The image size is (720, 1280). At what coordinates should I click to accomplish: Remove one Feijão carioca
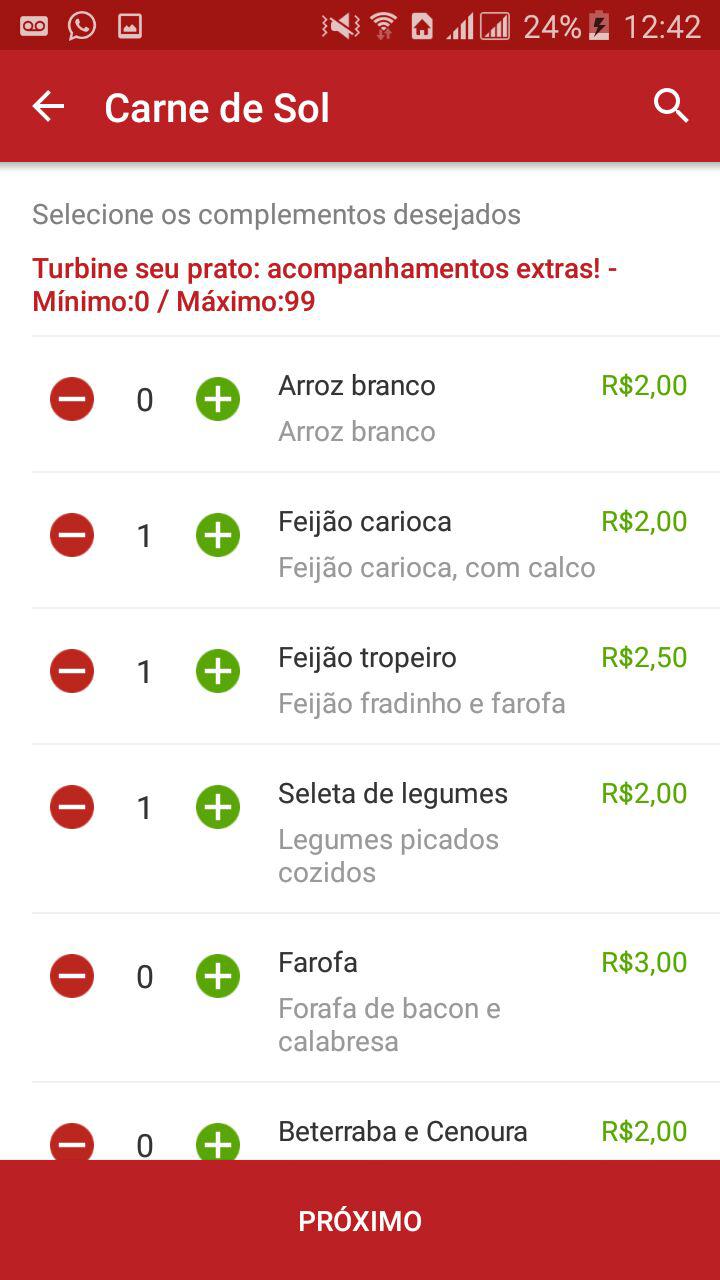(72, 535)
